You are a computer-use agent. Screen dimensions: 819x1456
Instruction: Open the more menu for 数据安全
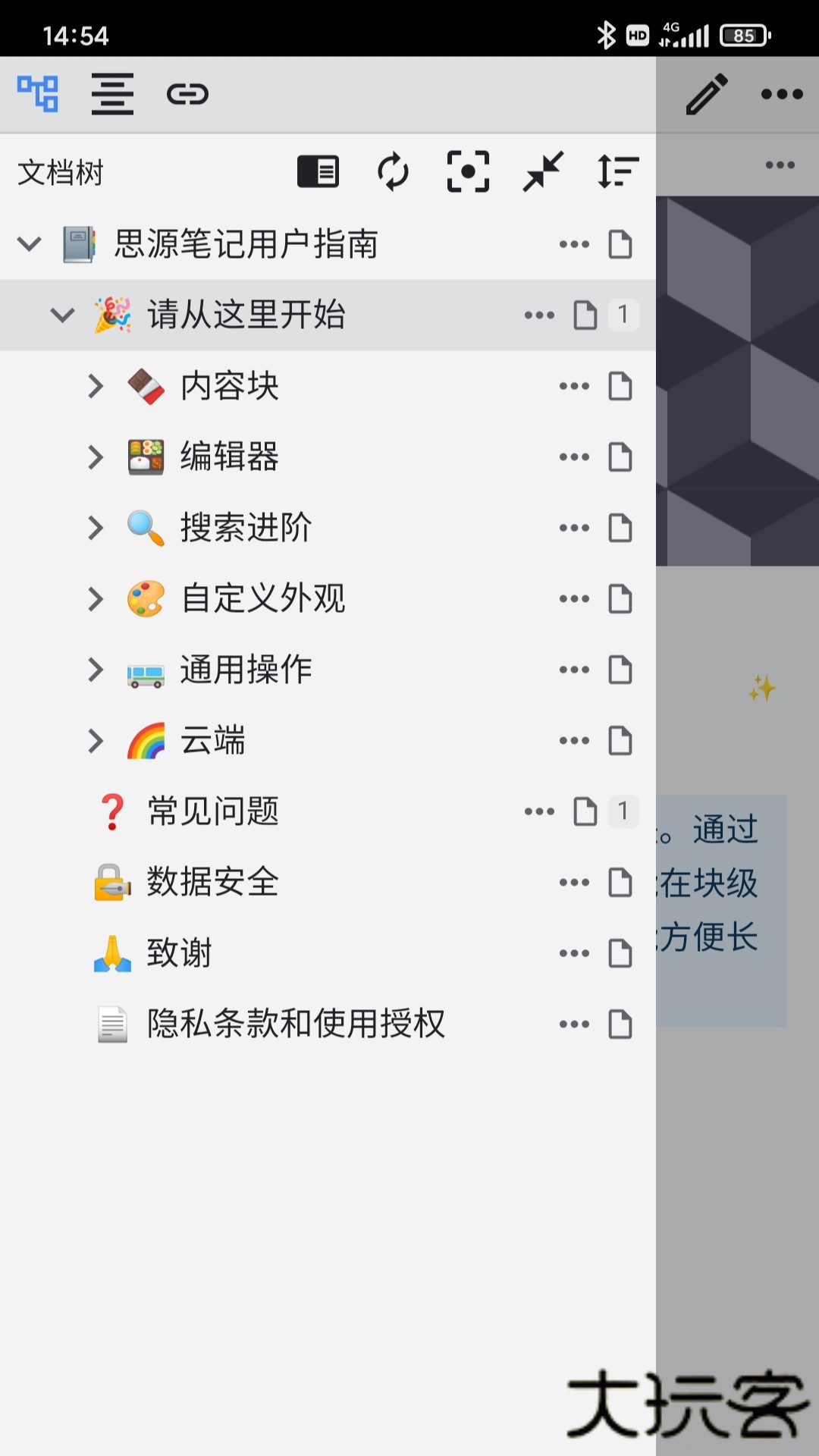click(573, 882)
